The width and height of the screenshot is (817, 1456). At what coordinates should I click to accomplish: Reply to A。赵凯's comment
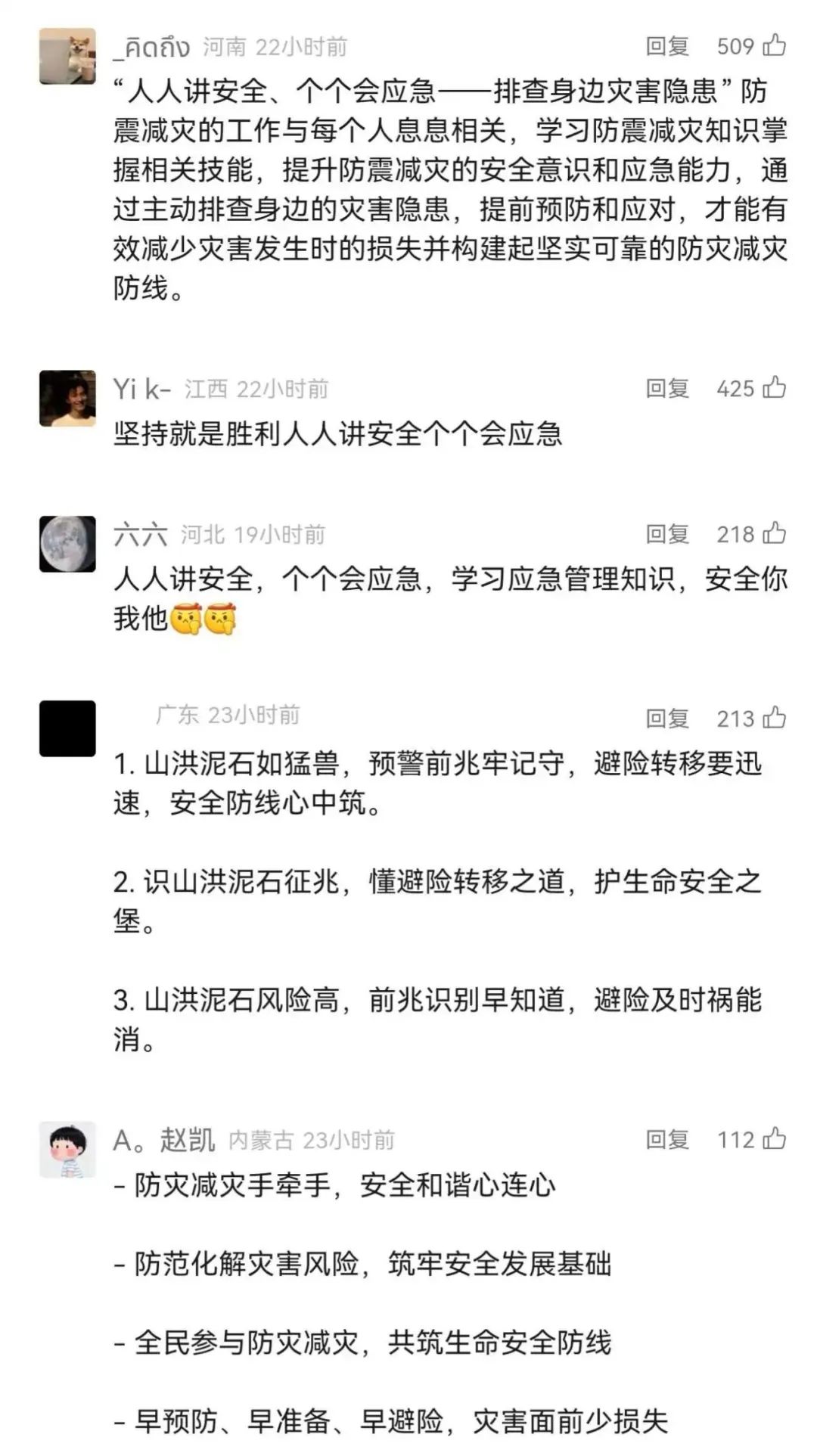pyautogui.click(x=666, y=1140)
